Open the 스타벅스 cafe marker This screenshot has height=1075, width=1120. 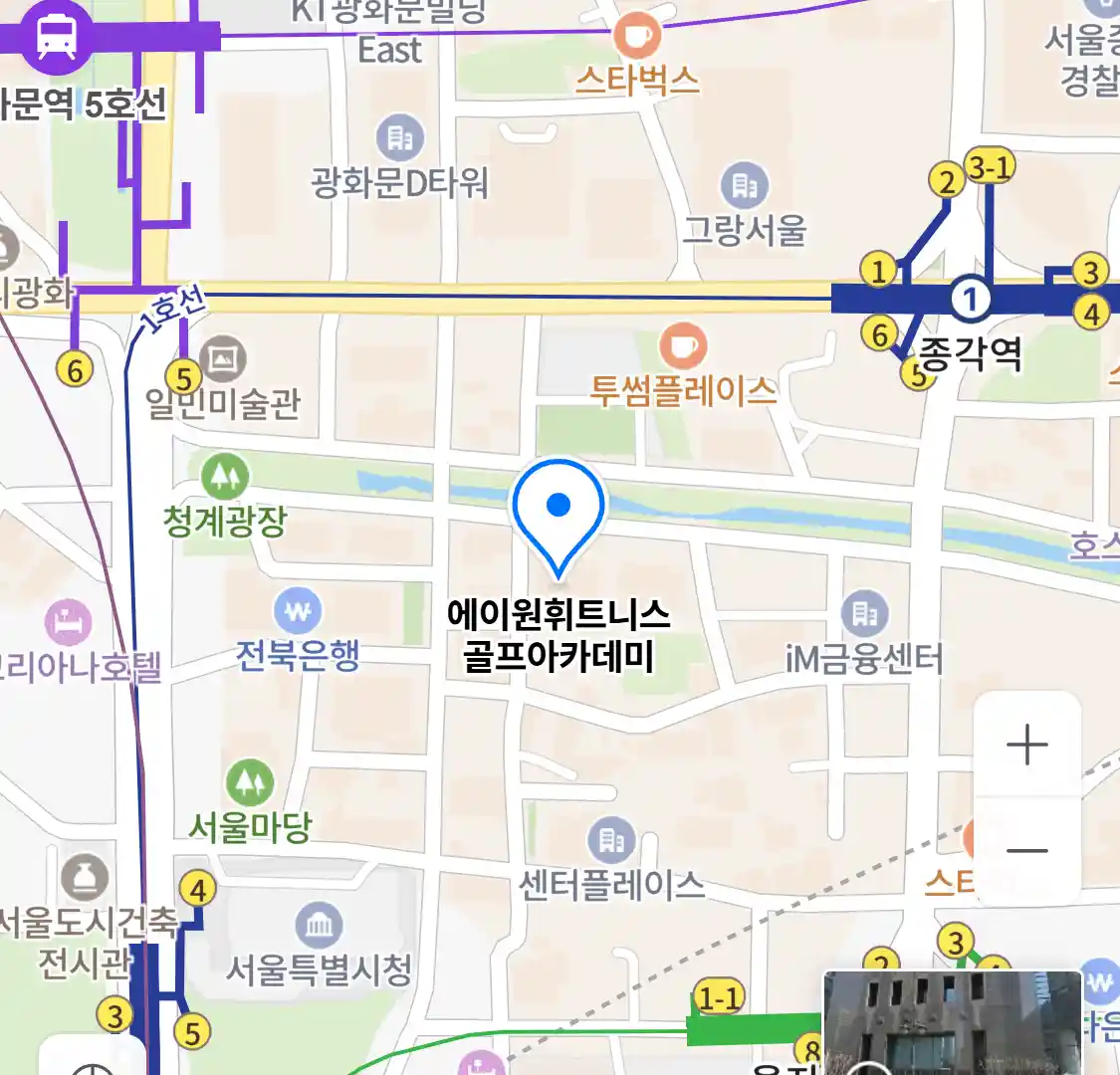click(x=636, y=38)
